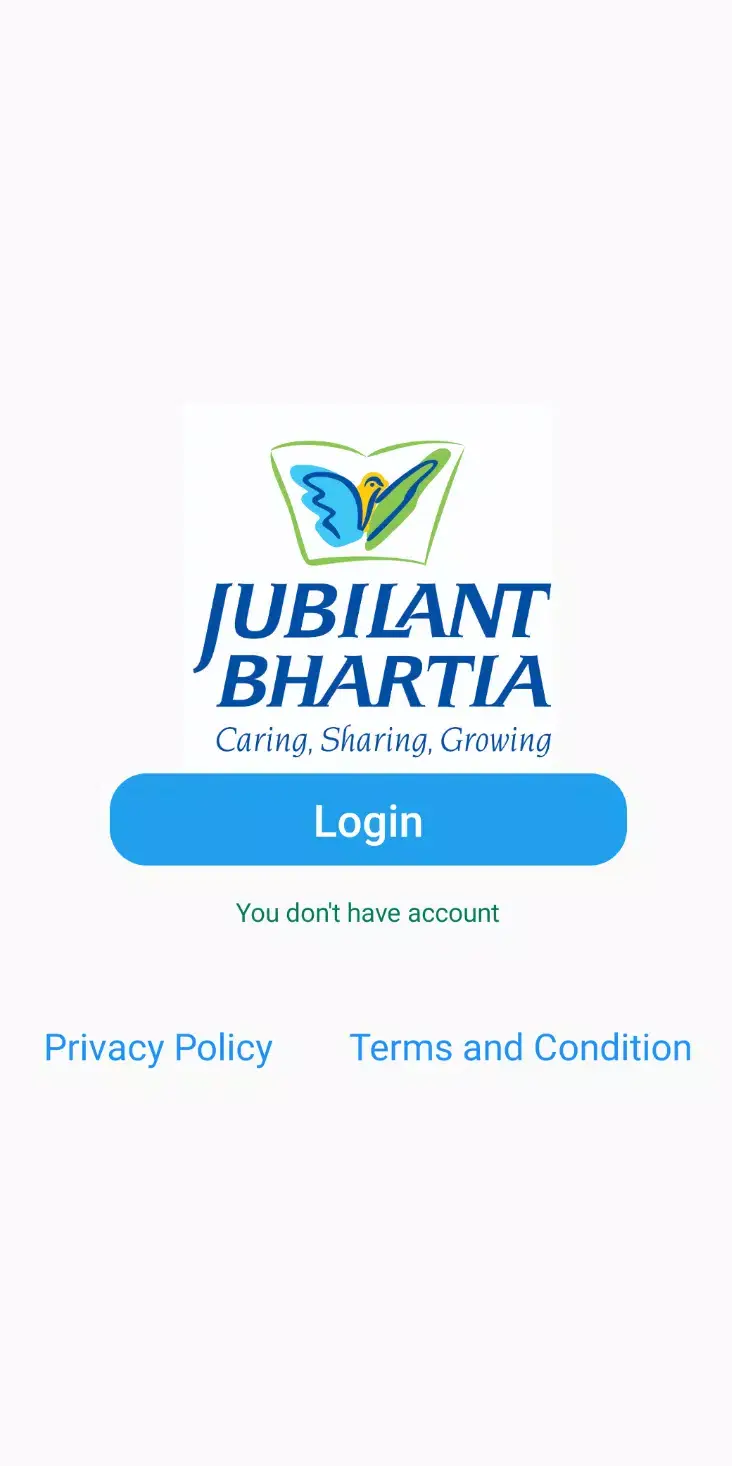Select Privacy Policy at bottom left
This screenshot has height=1466, width=732.
pyautogui.click(x=157, y=1047)
